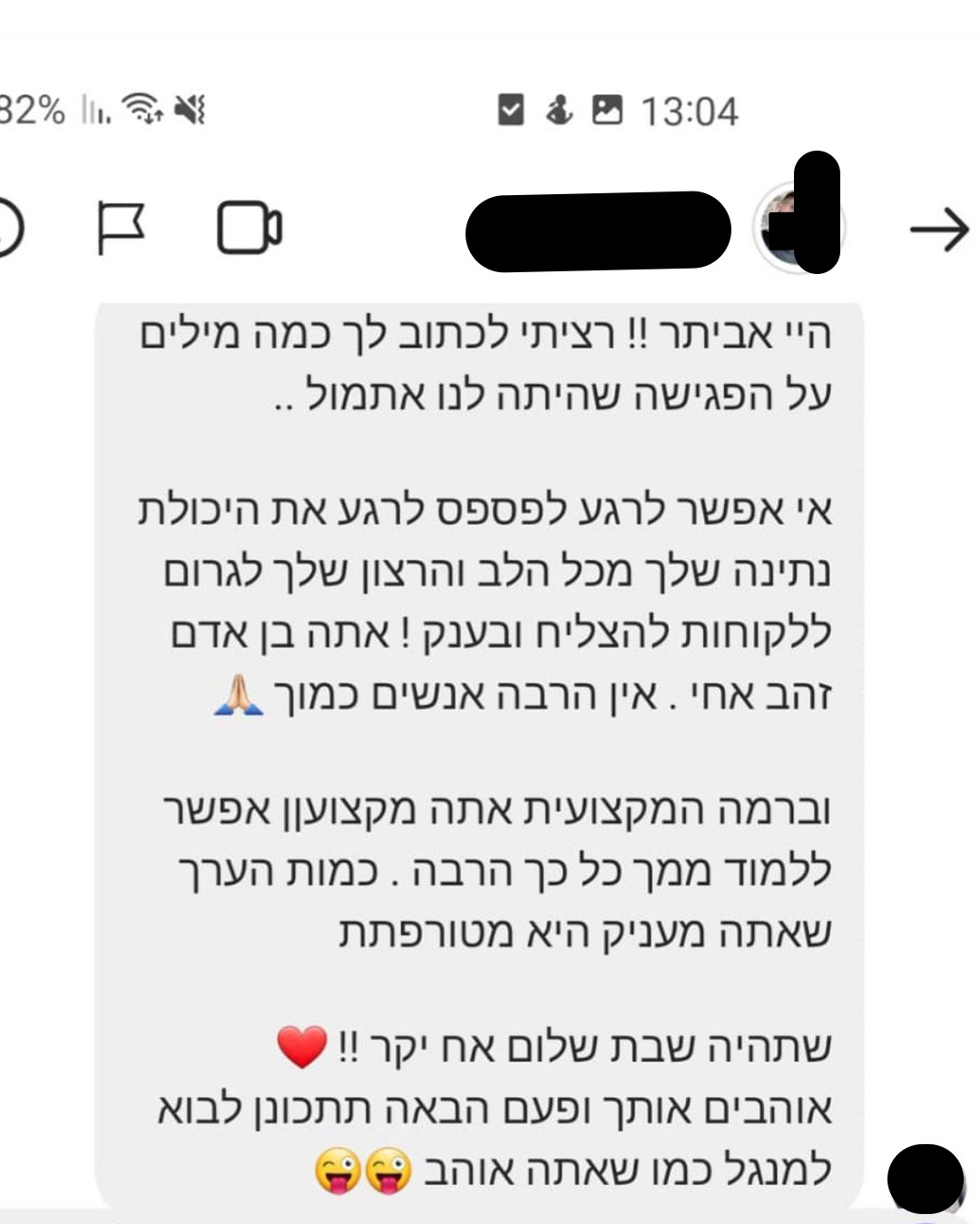
Task: Flag this conversation
Action: pyautogui.click(x=120, y=227)
